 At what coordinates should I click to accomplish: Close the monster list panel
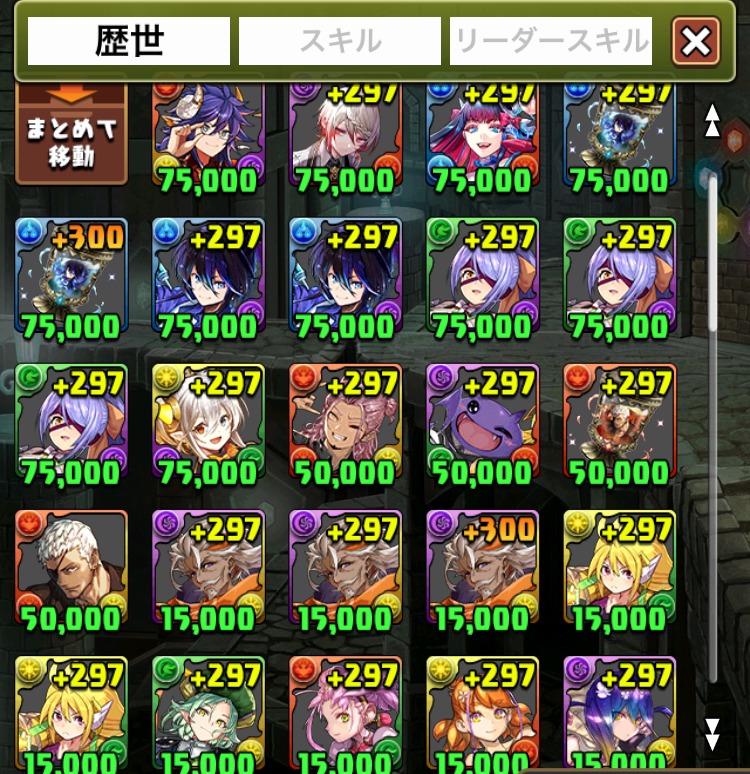[695, 41]
